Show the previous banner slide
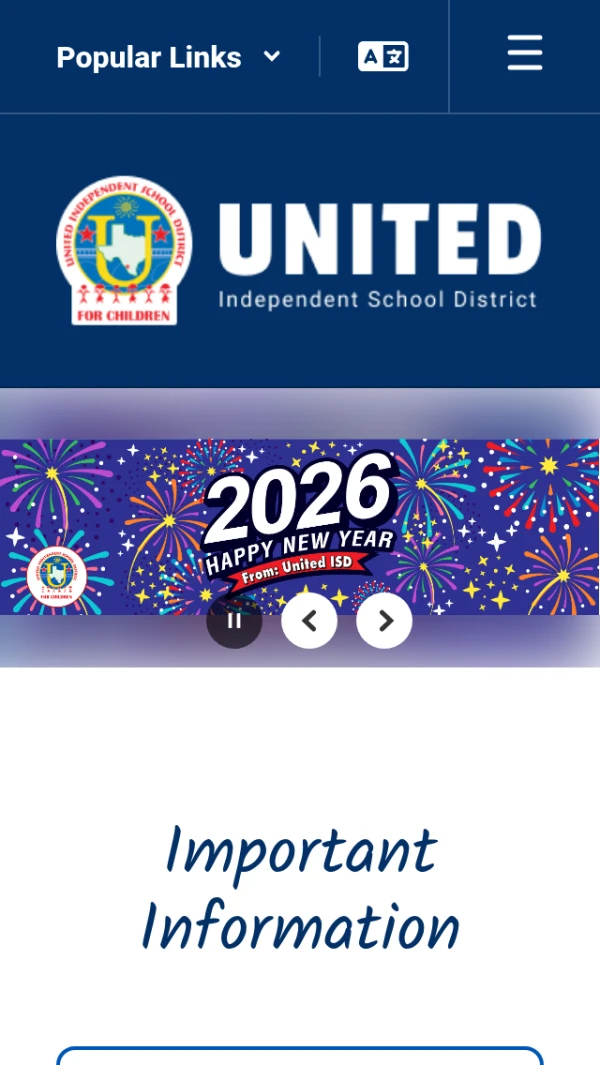Viewport: 600px width, 1065px height. pyautogui.click(x=309, y=621)
